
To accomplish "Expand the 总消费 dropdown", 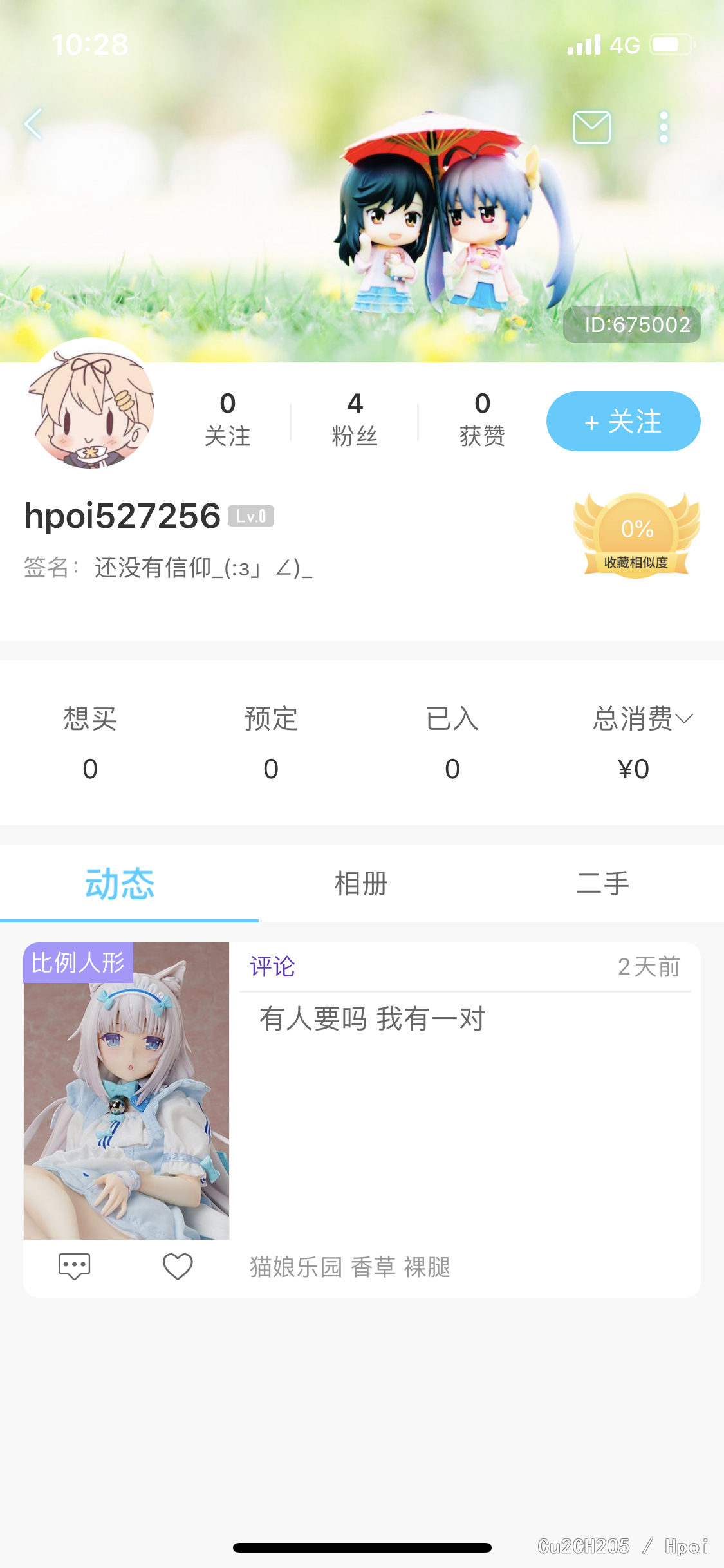I will coord(642,719).
